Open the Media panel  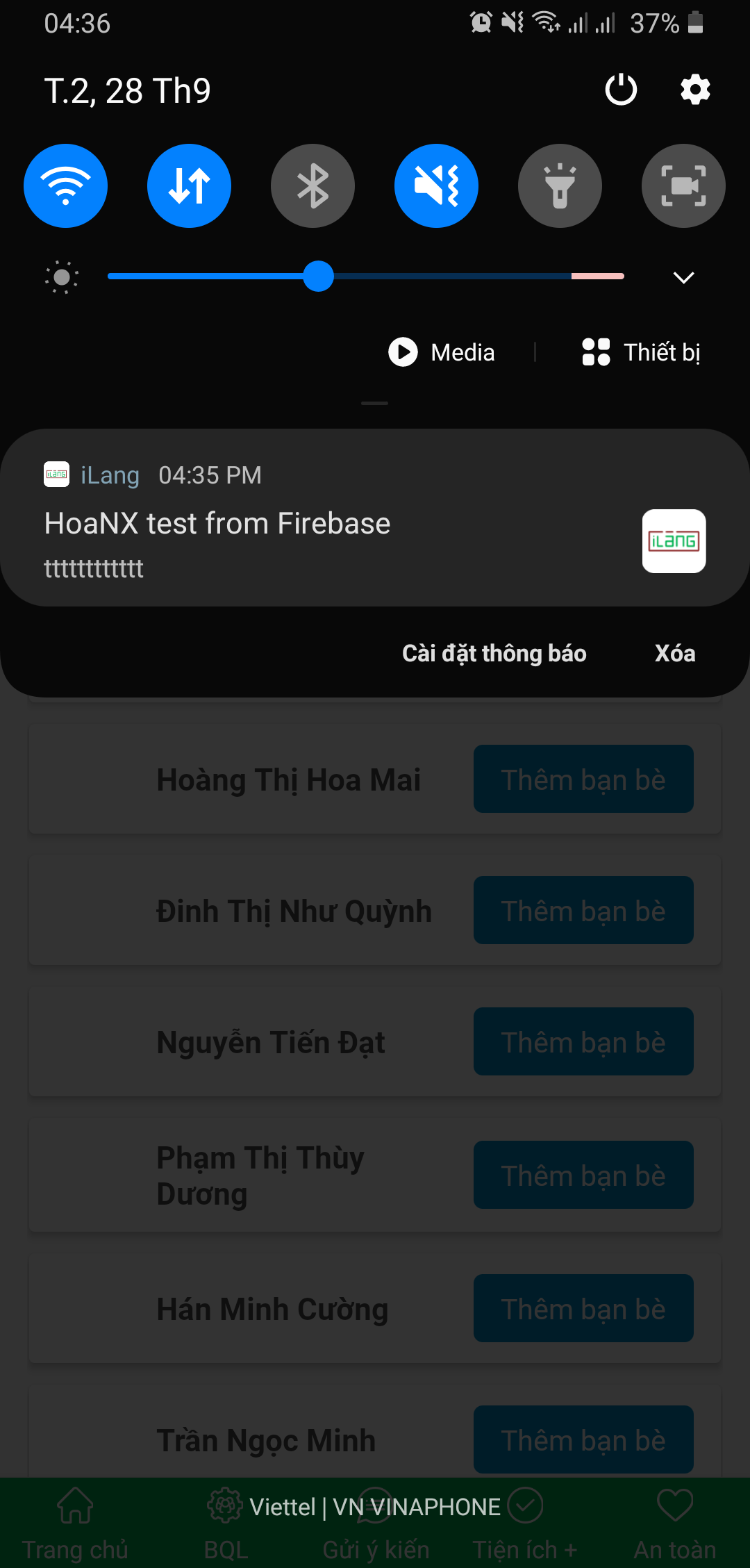coord(442,352)
